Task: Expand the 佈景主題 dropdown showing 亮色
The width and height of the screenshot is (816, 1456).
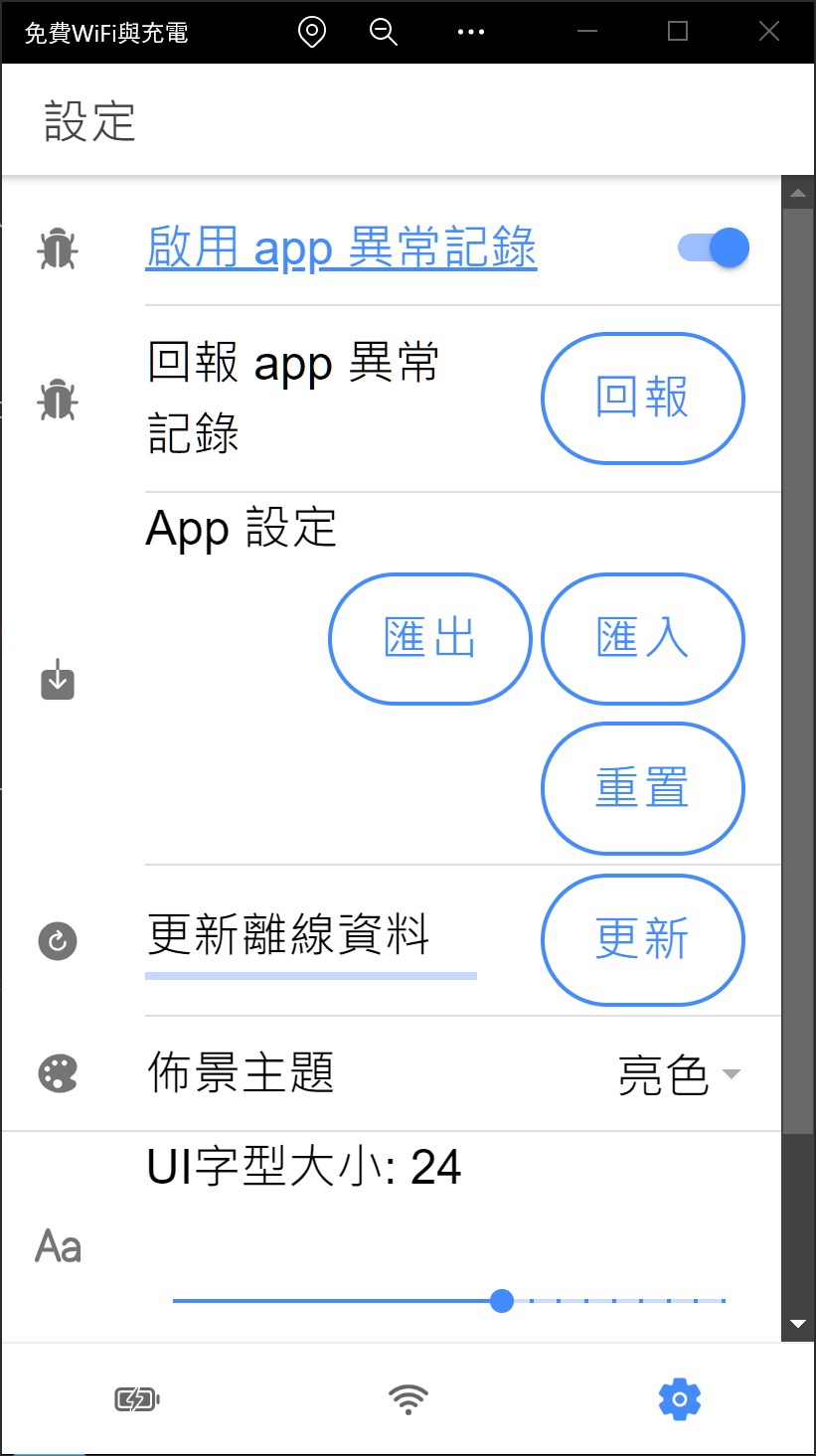Action: pyautogui.click(x=678, y=1074)
